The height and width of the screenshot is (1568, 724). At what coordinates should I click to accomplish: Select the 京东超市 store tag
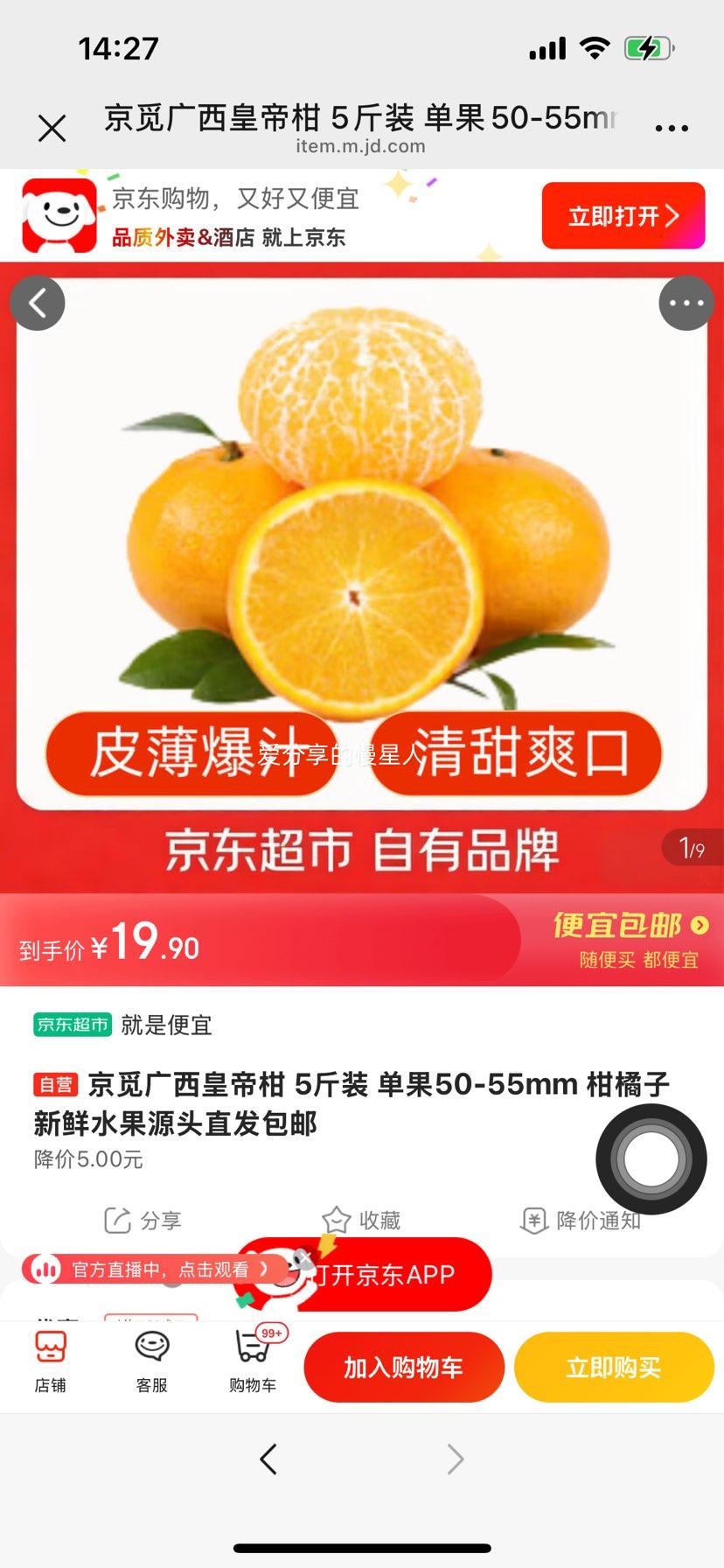point(71,1024)
